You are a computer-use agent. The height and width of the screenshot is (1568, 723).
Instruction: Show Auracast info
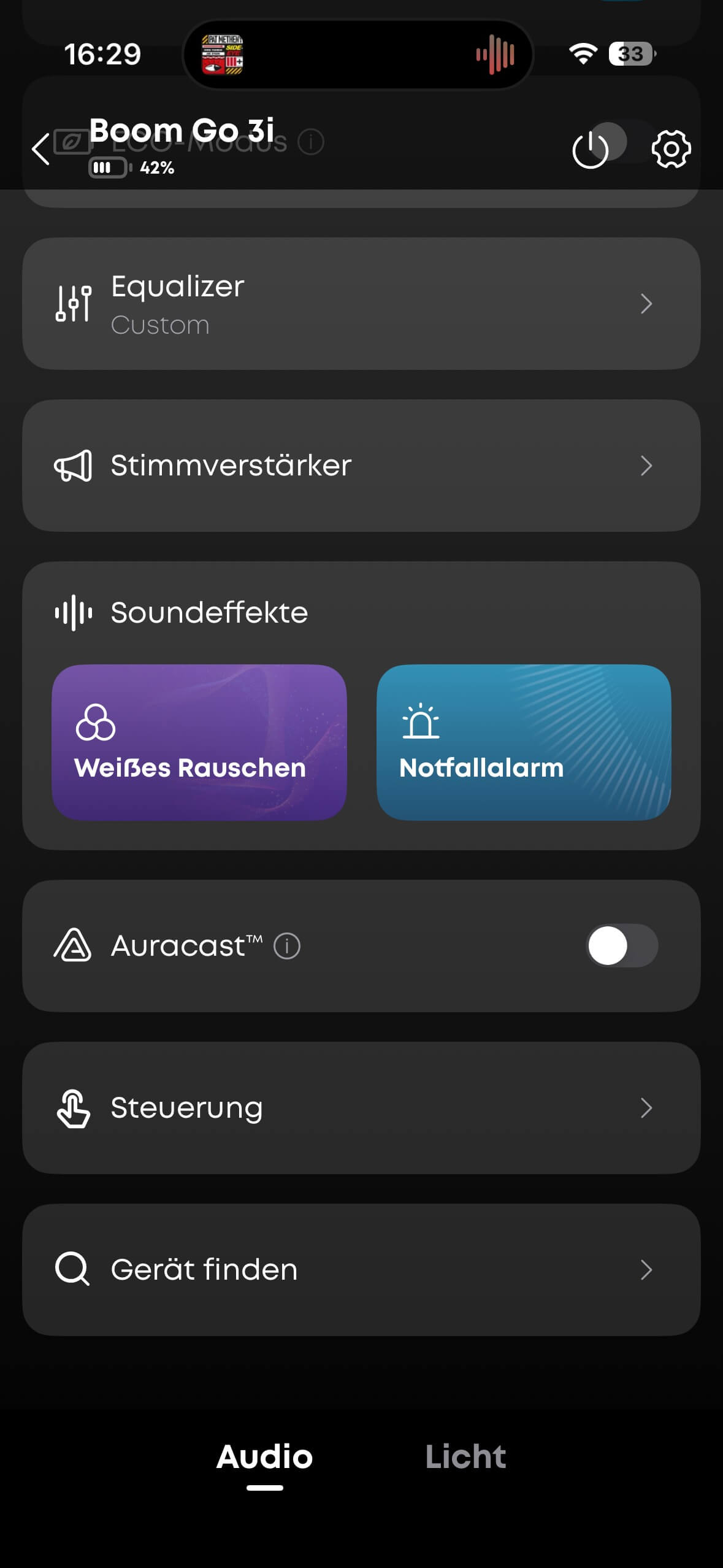[x=287, y=946]
